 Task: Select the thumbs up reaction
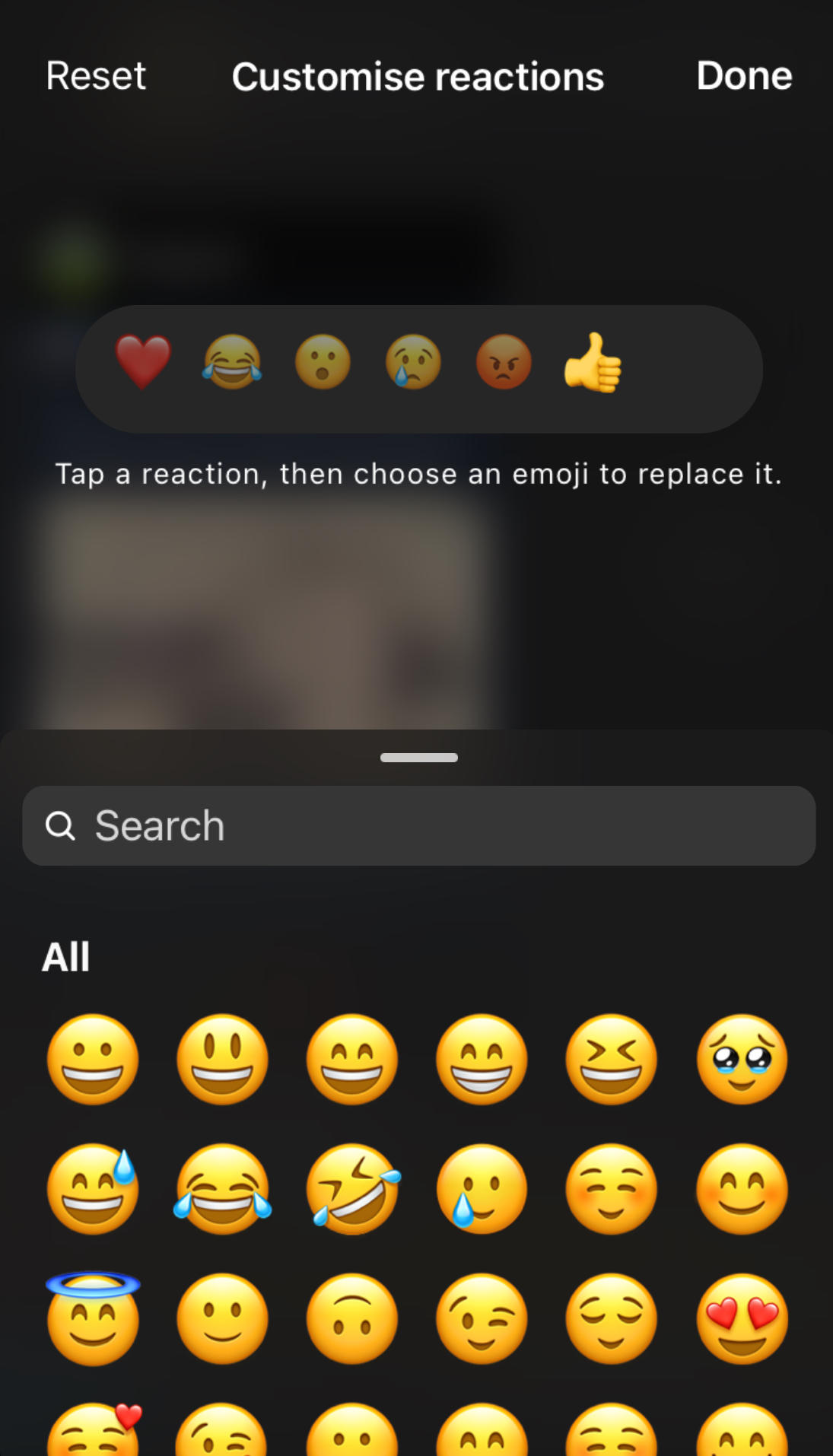pyautogui.click(x=594, y=364)
